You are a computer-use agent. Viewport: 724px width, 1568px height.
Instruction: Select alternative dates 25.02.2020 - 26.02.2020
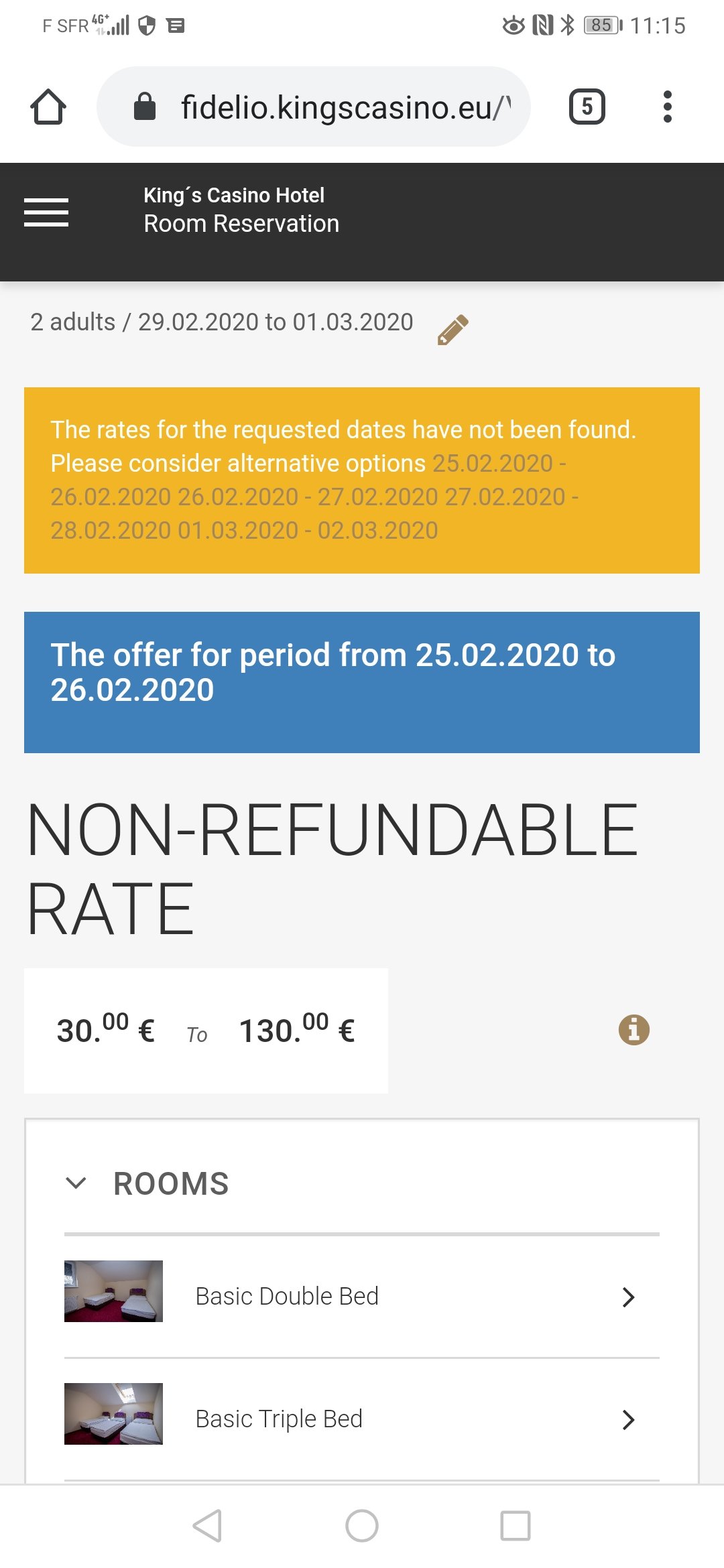click(x=308, y=480)
